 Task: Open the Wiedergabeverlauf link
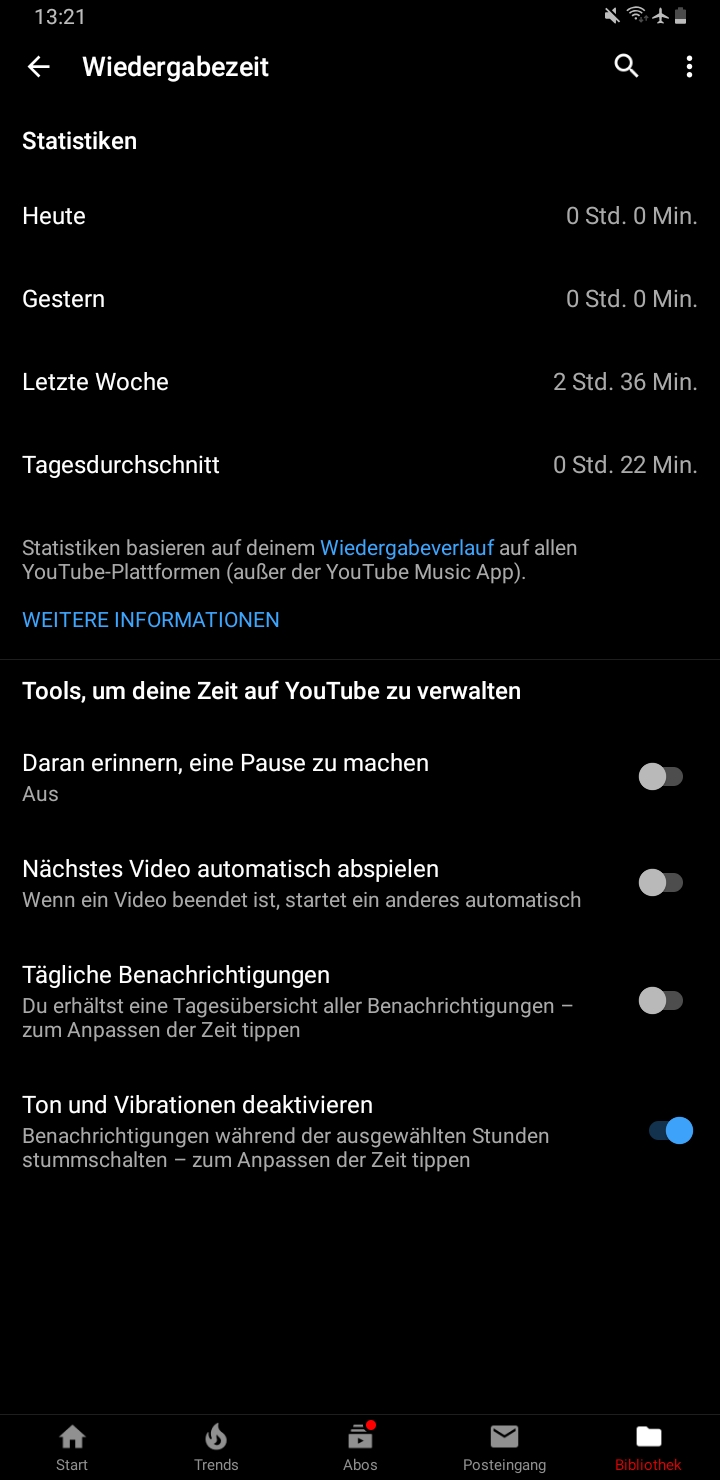pos(407,548)
